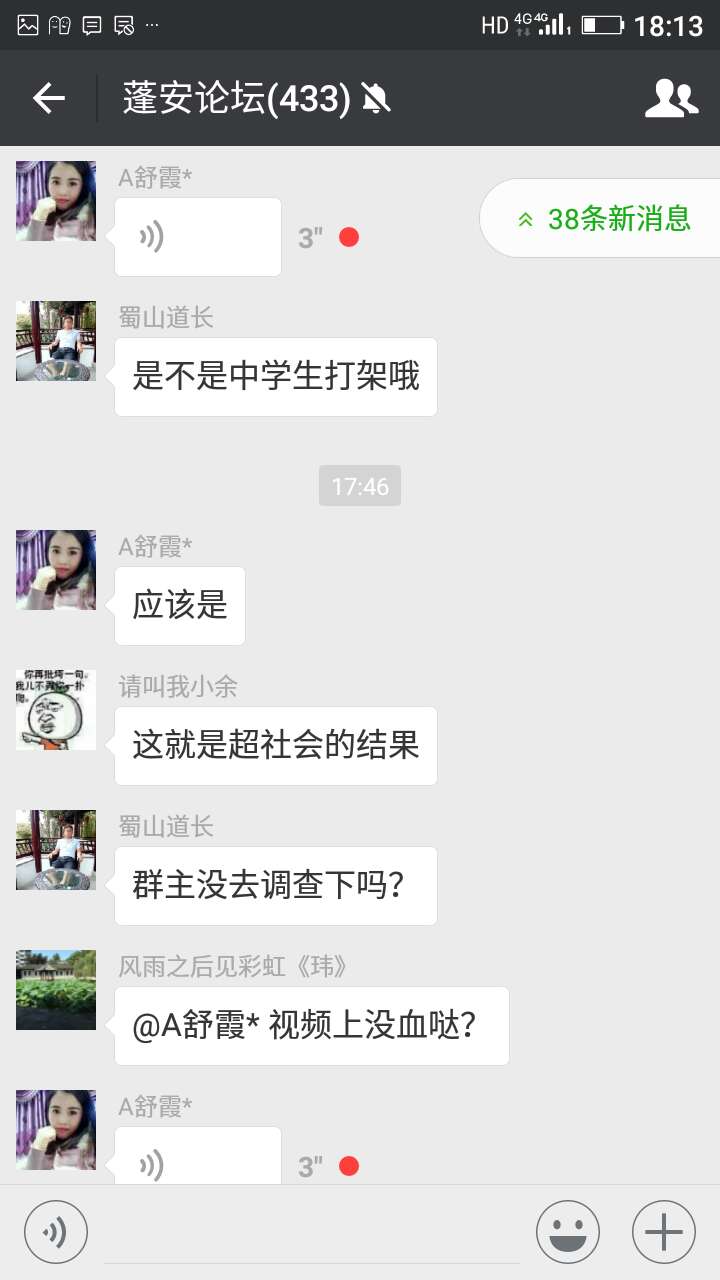Image resolution: width=720 pixels, height=1280 pixels.
Task: Play the first 3" voice message
Action: coord(198,237)
